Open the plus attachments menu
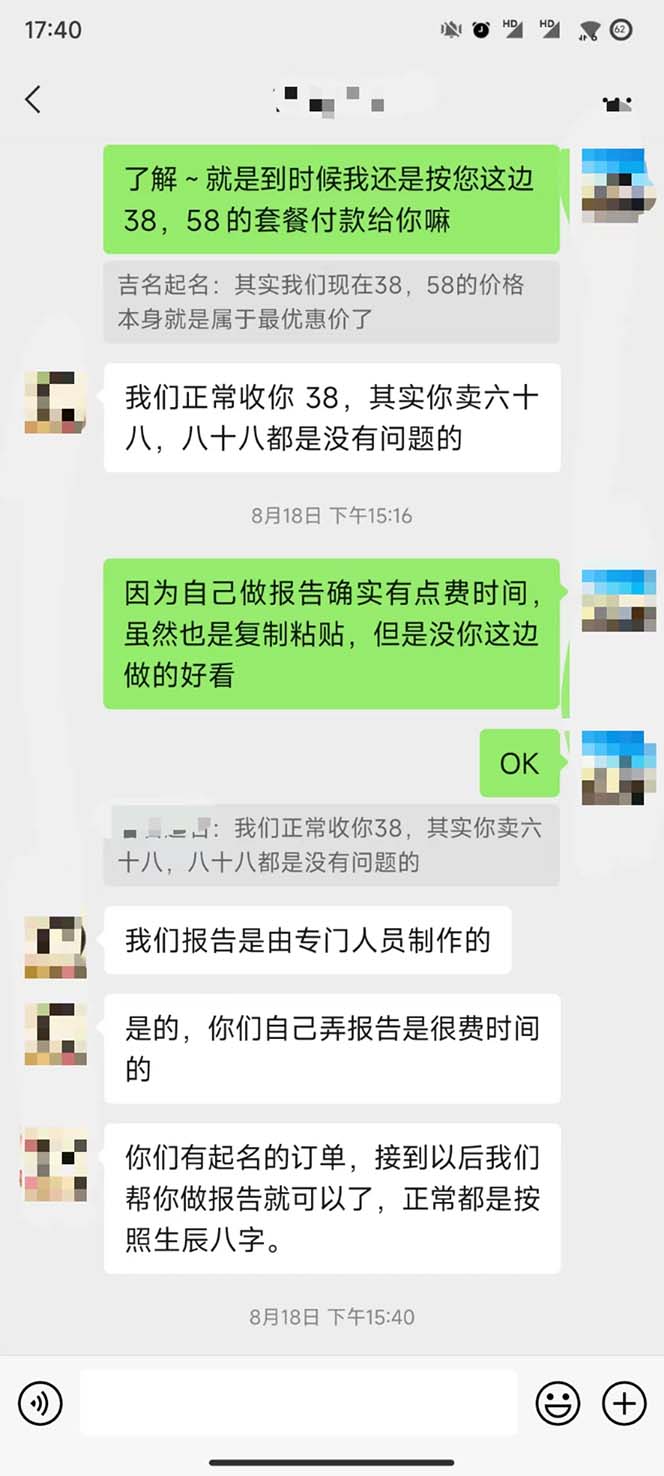The image size is (664, 1476). (x=624, y=1403)
